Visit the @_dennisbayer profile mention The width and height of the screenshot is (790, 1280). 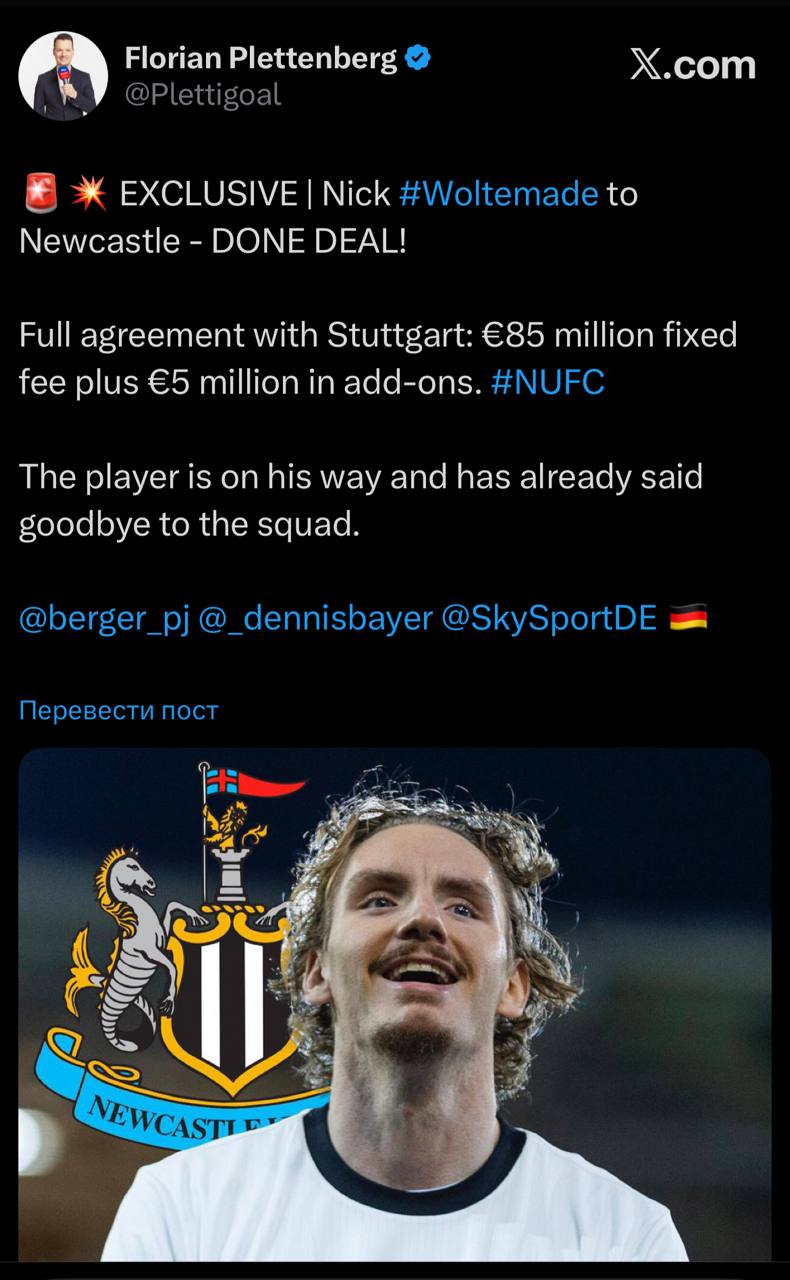(x=315, y=619)
